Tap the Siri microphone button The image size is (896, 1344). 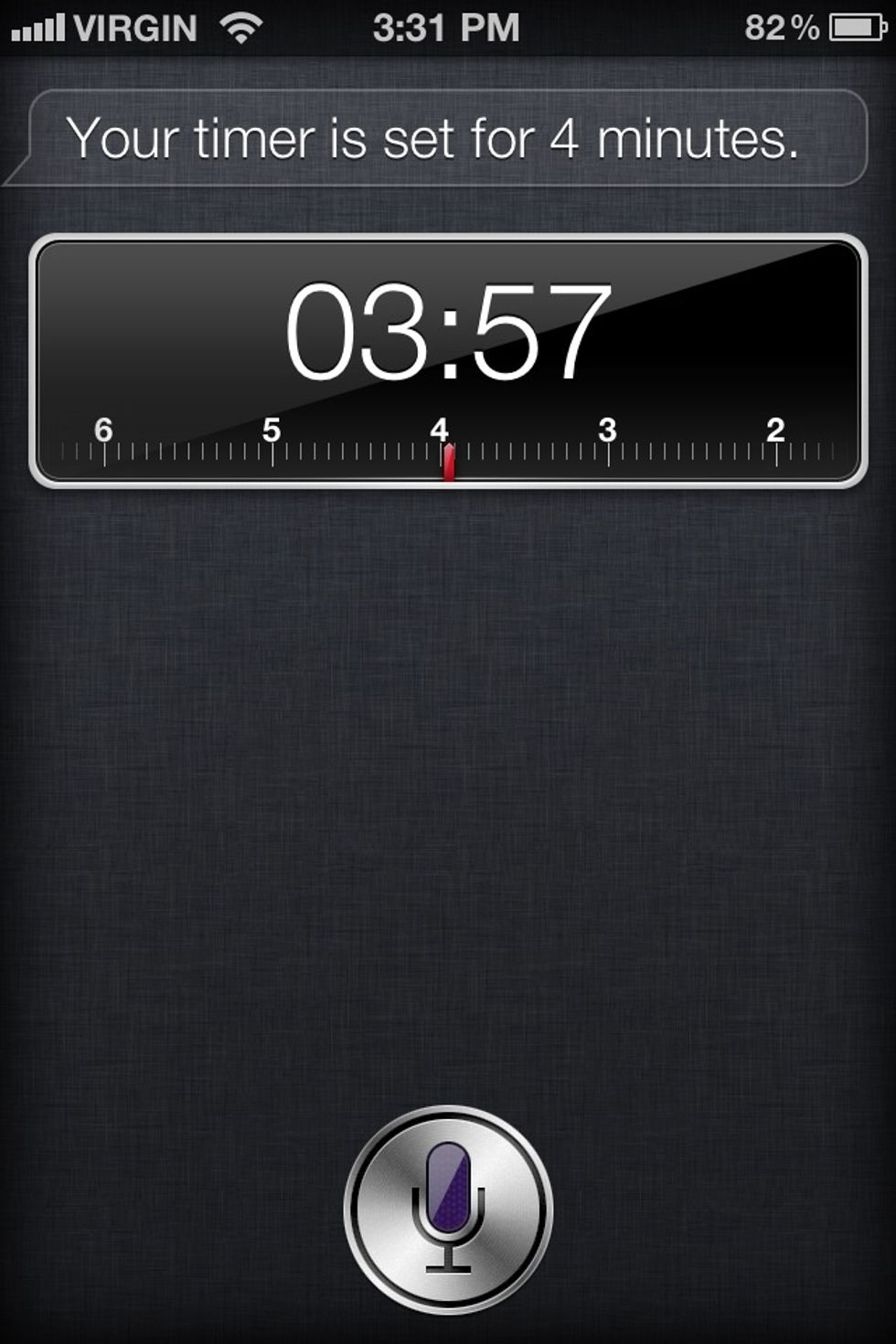[448, 1209]
